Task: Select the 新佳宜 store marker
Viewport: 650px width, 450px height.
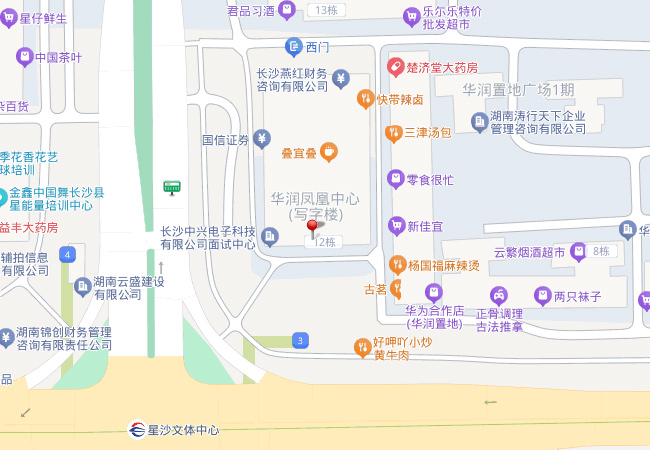Action: [x=395, y=225]
